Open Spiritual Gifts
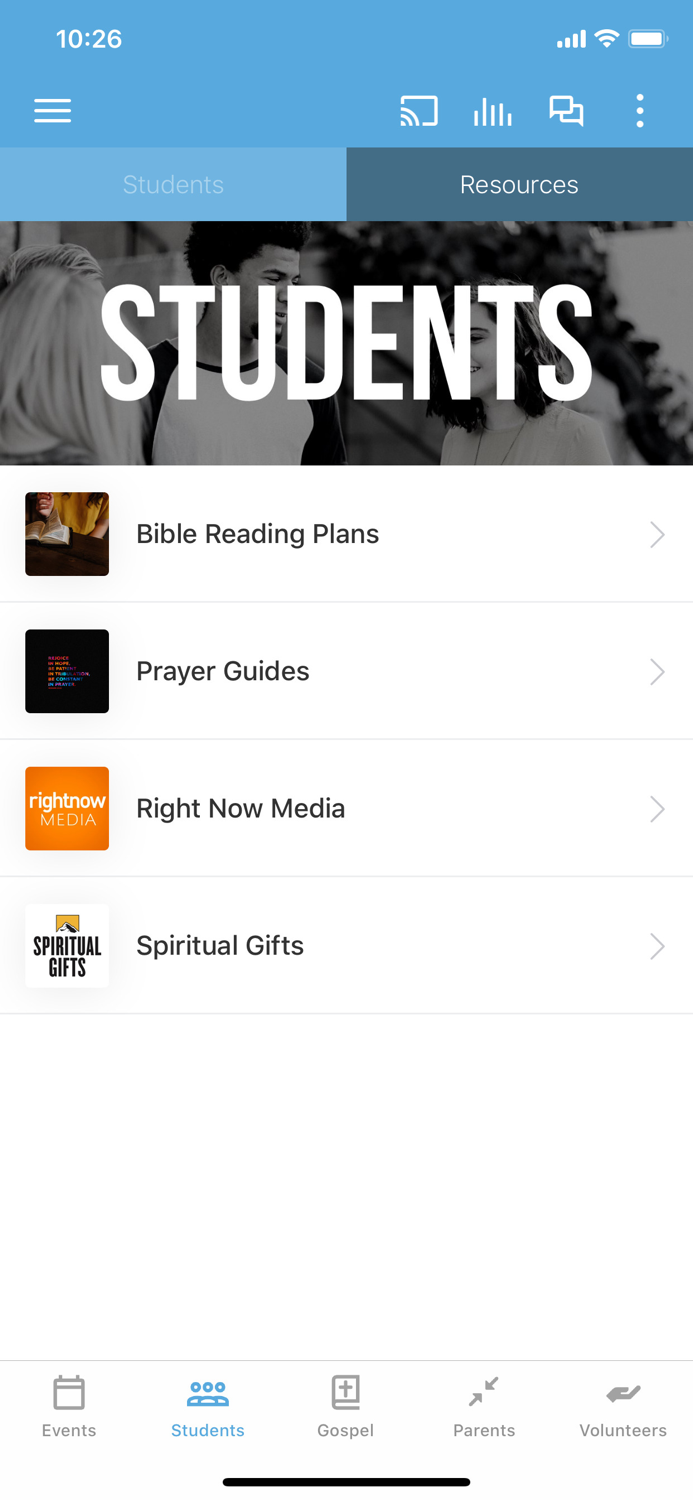Screen dimensions: 693x1500 tap(346, 945)
